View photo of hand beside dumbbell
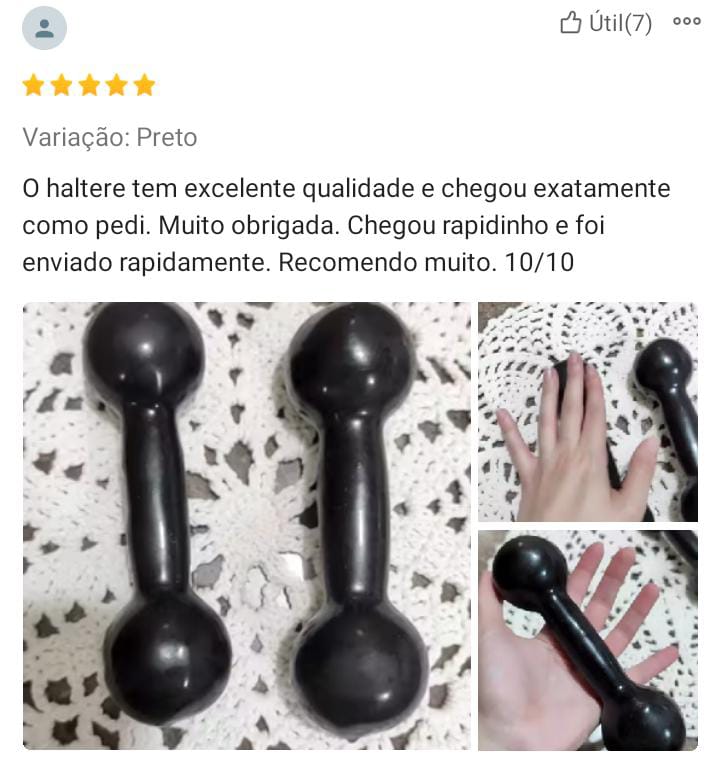Viewport: 720px width, 760px height. (588, 412)
